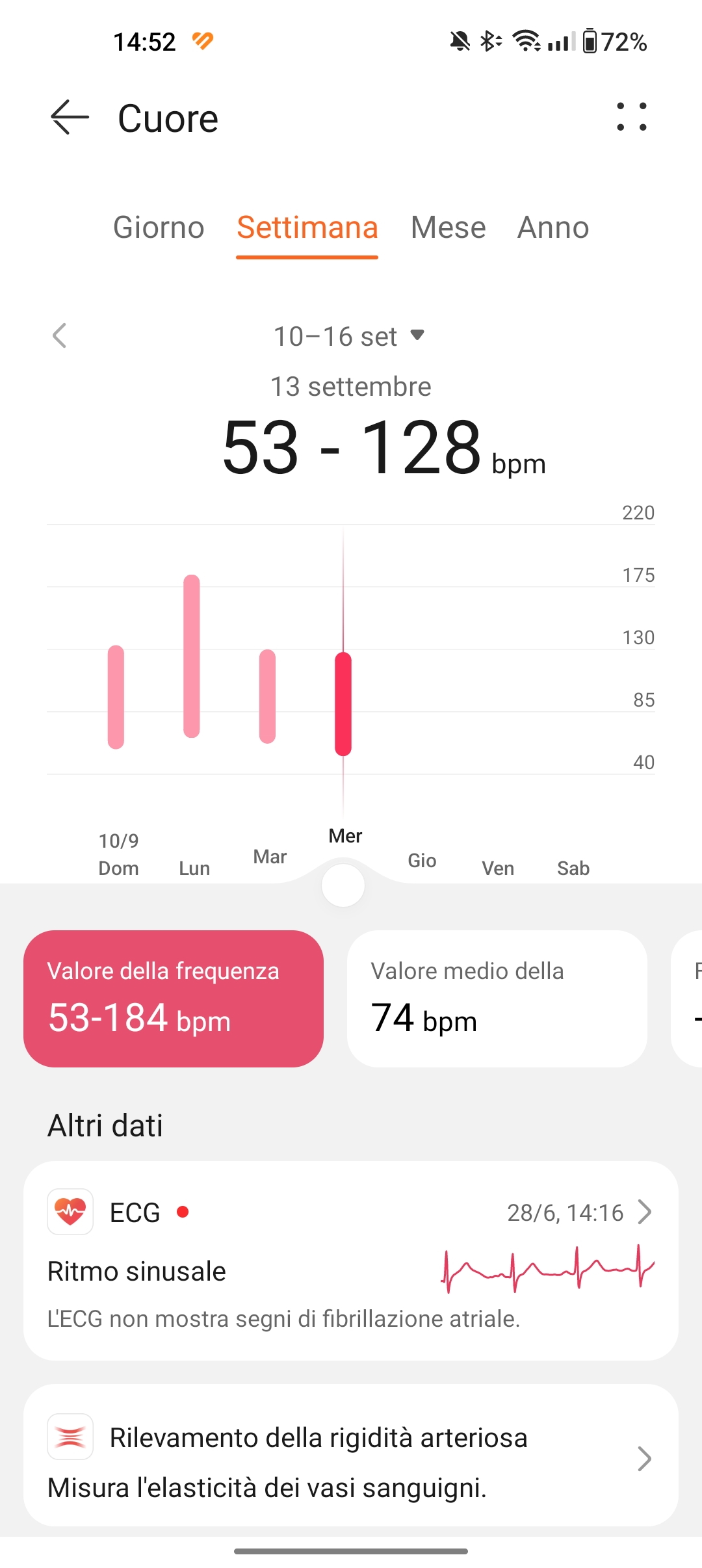Screen dimensions: 702x1568
Task: Open the four-dot overflow menu
Action: [x=632, y=117]
